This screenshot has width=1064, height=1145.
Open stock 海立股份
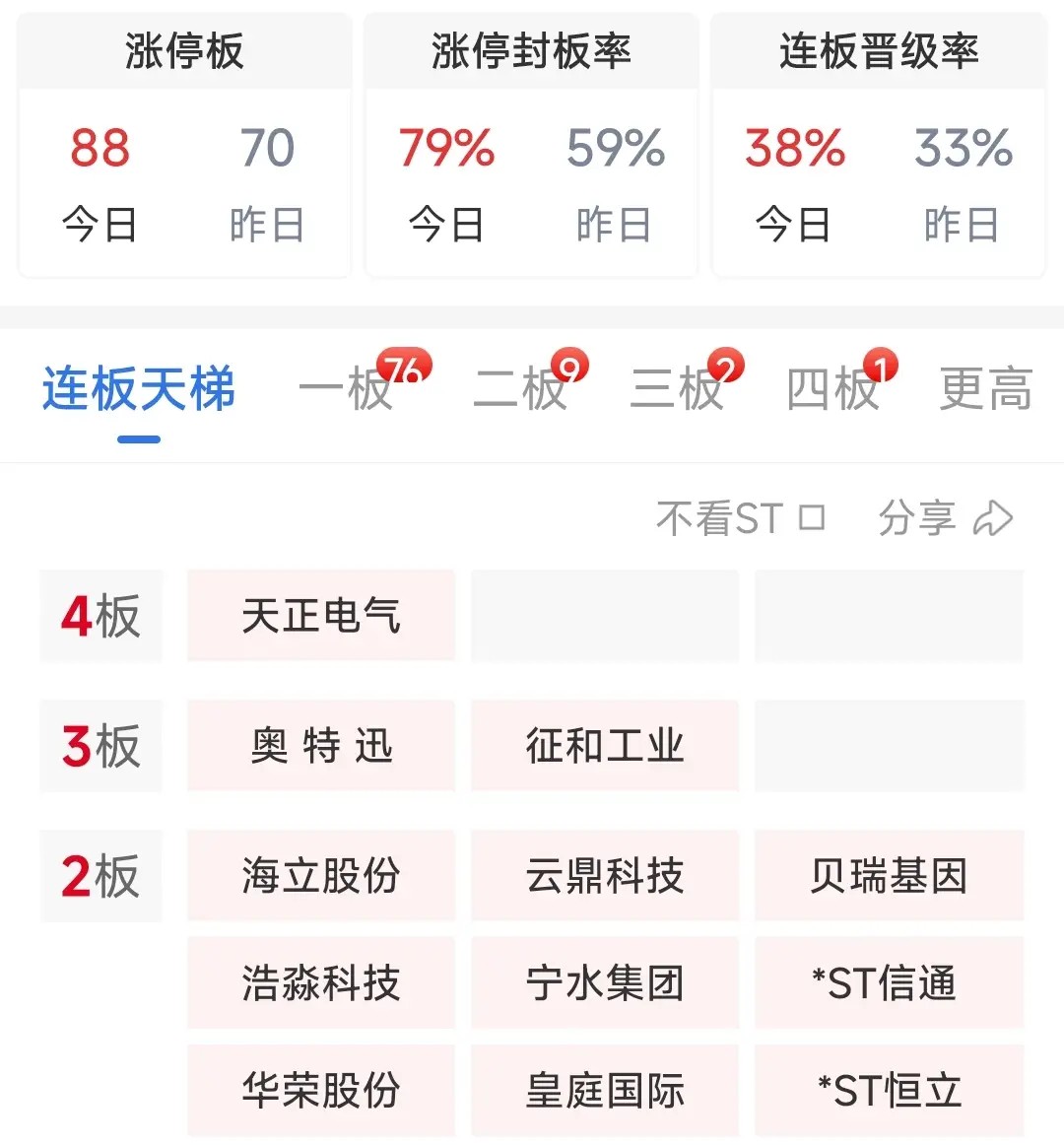pos(321,875)
